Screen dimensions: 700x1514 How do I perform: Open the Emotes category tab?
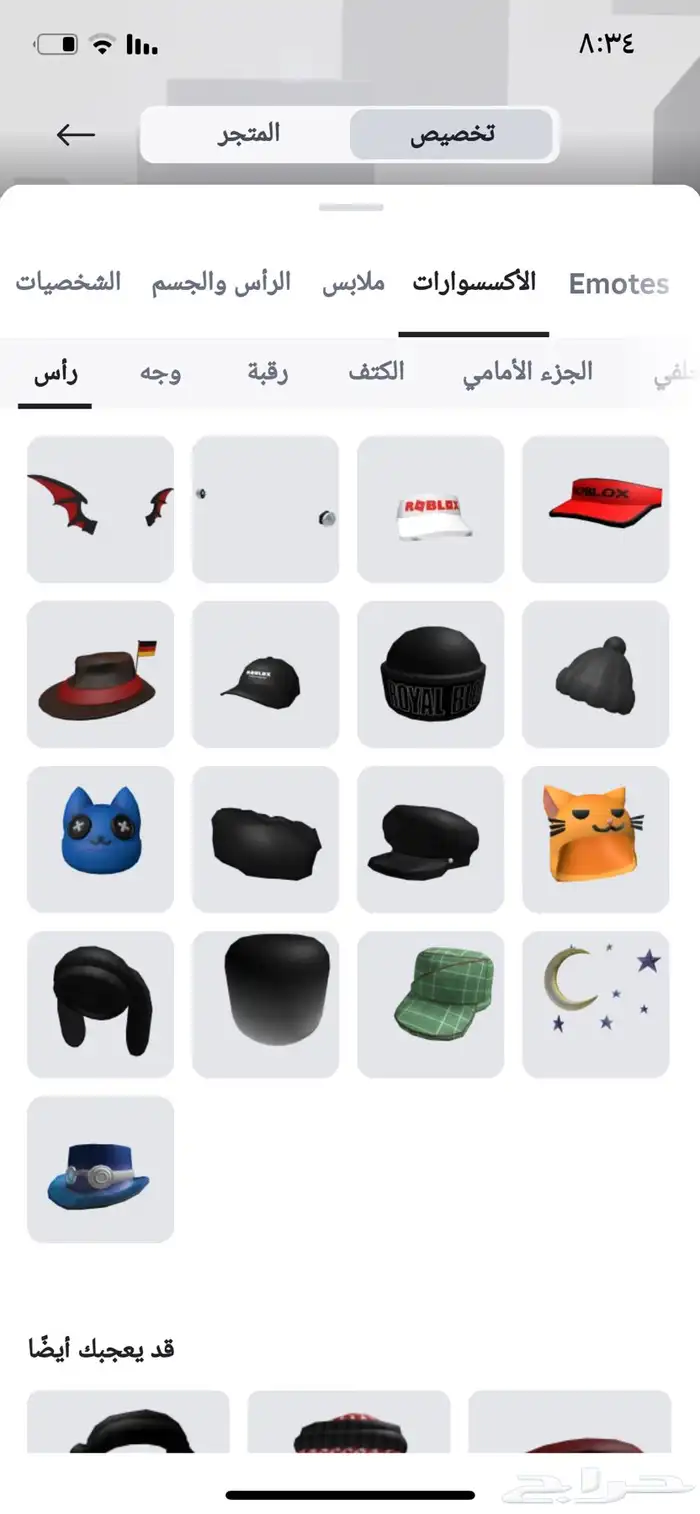(618, 284)
